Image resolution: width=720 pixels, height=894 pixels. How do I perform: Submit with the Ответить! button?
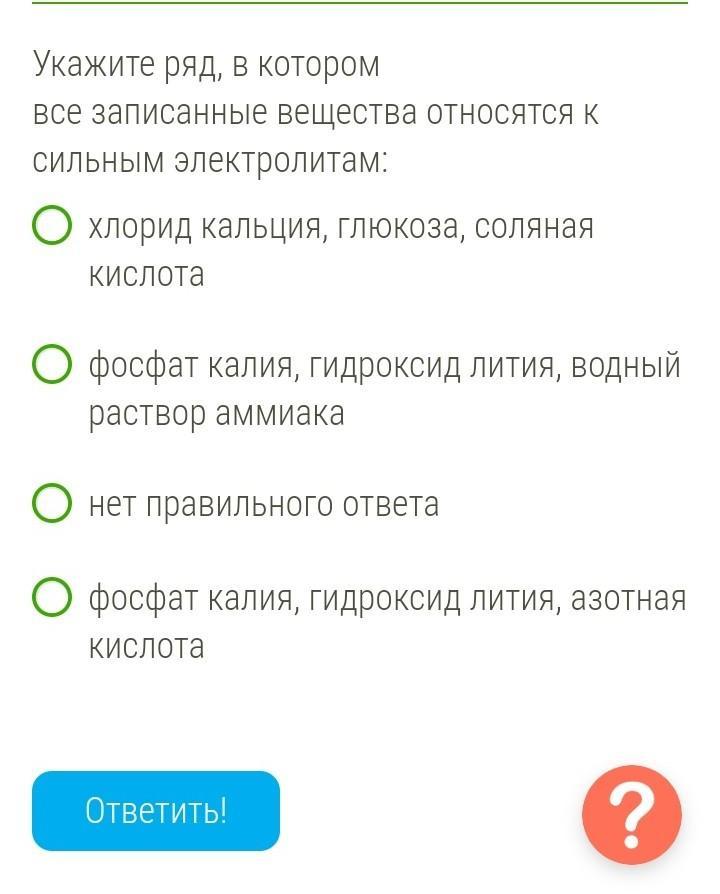(x=156, y=811)
